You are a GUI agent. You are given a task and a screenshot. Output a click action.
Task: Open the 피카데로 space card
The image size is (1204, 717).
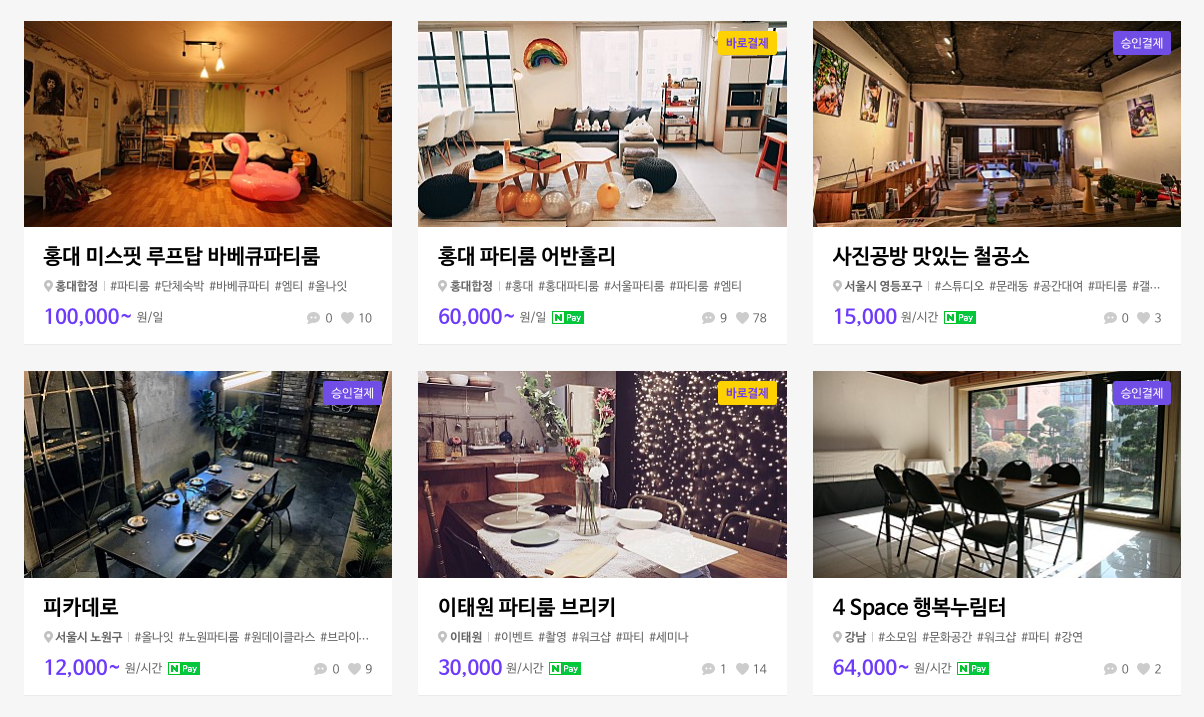coord(82,606)
